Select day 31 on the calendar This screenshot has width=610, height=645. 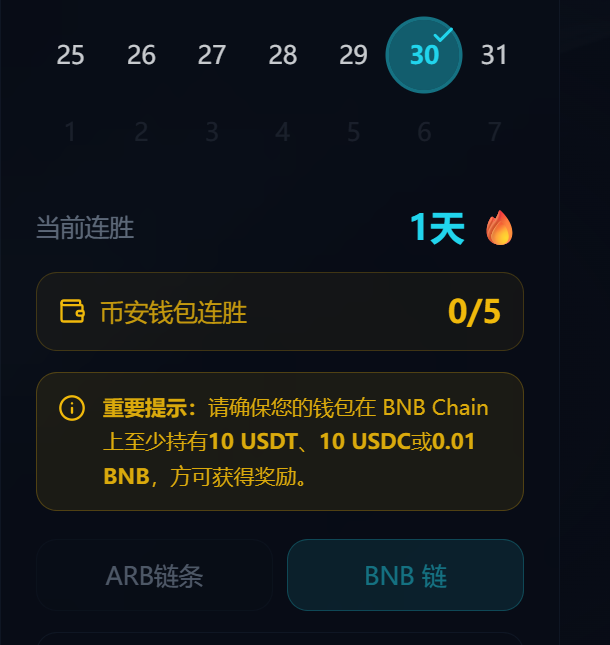494,55
